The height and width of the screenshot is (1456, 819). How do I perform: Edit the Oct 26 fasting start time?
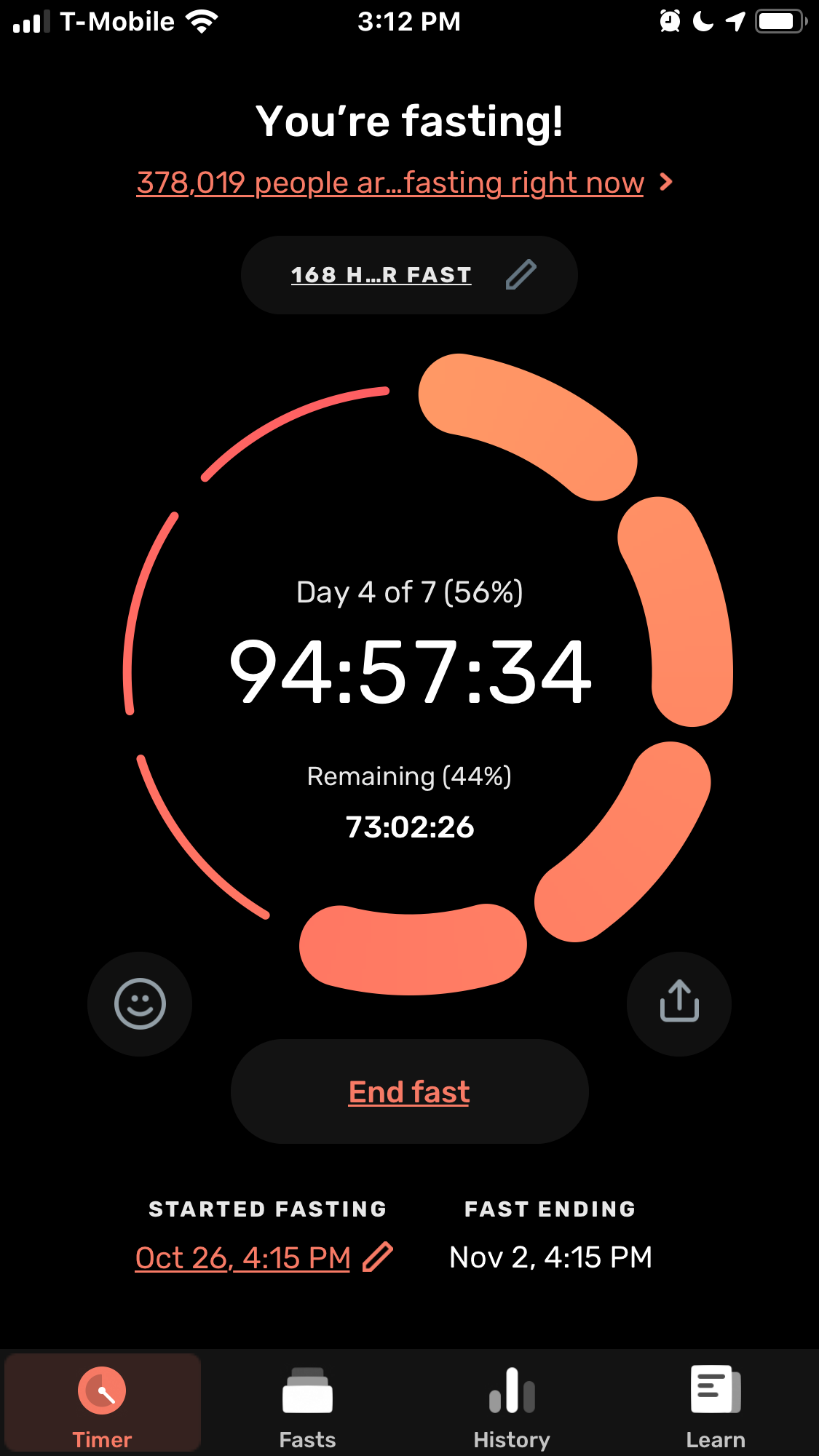coord(264,1257)
